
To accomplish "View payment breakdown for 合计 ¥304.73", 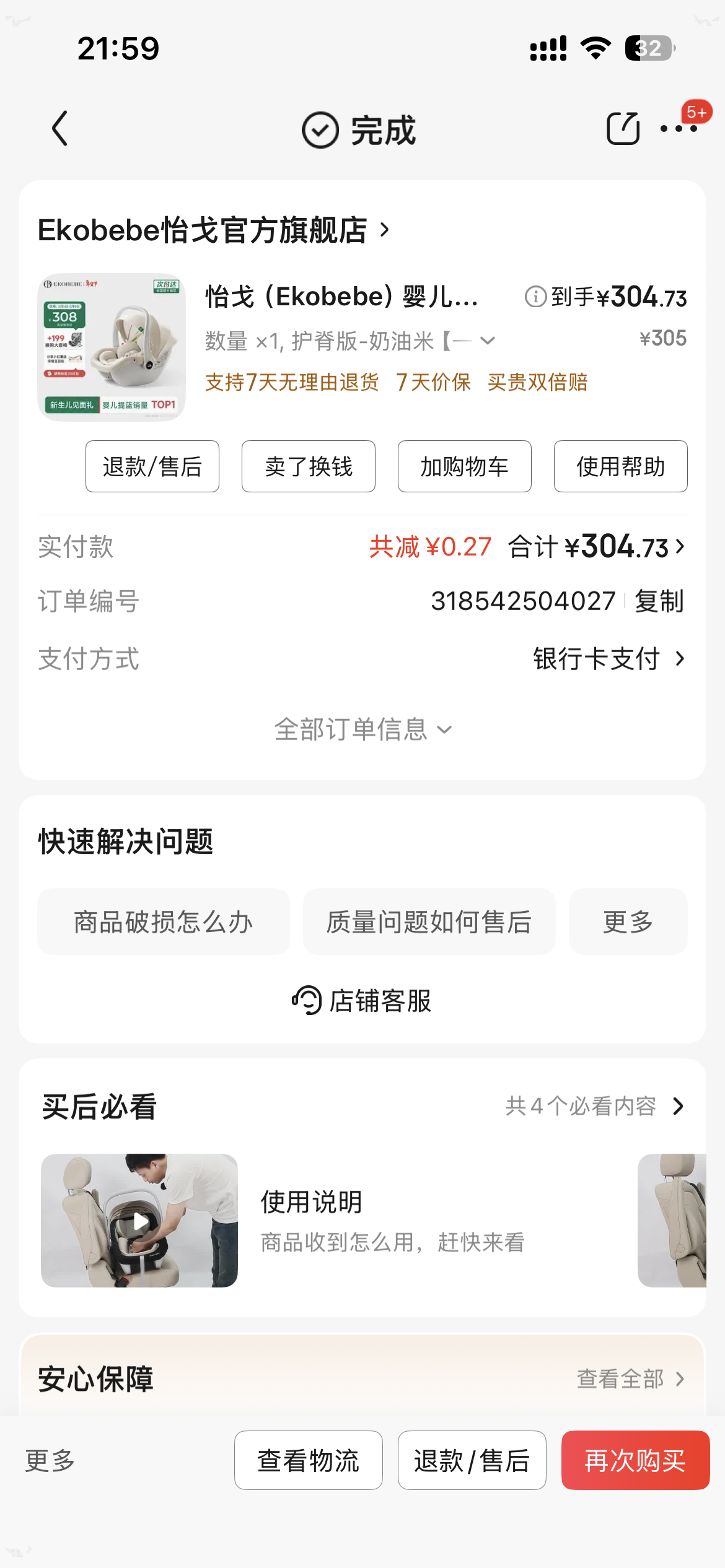I will click(596, 547).
